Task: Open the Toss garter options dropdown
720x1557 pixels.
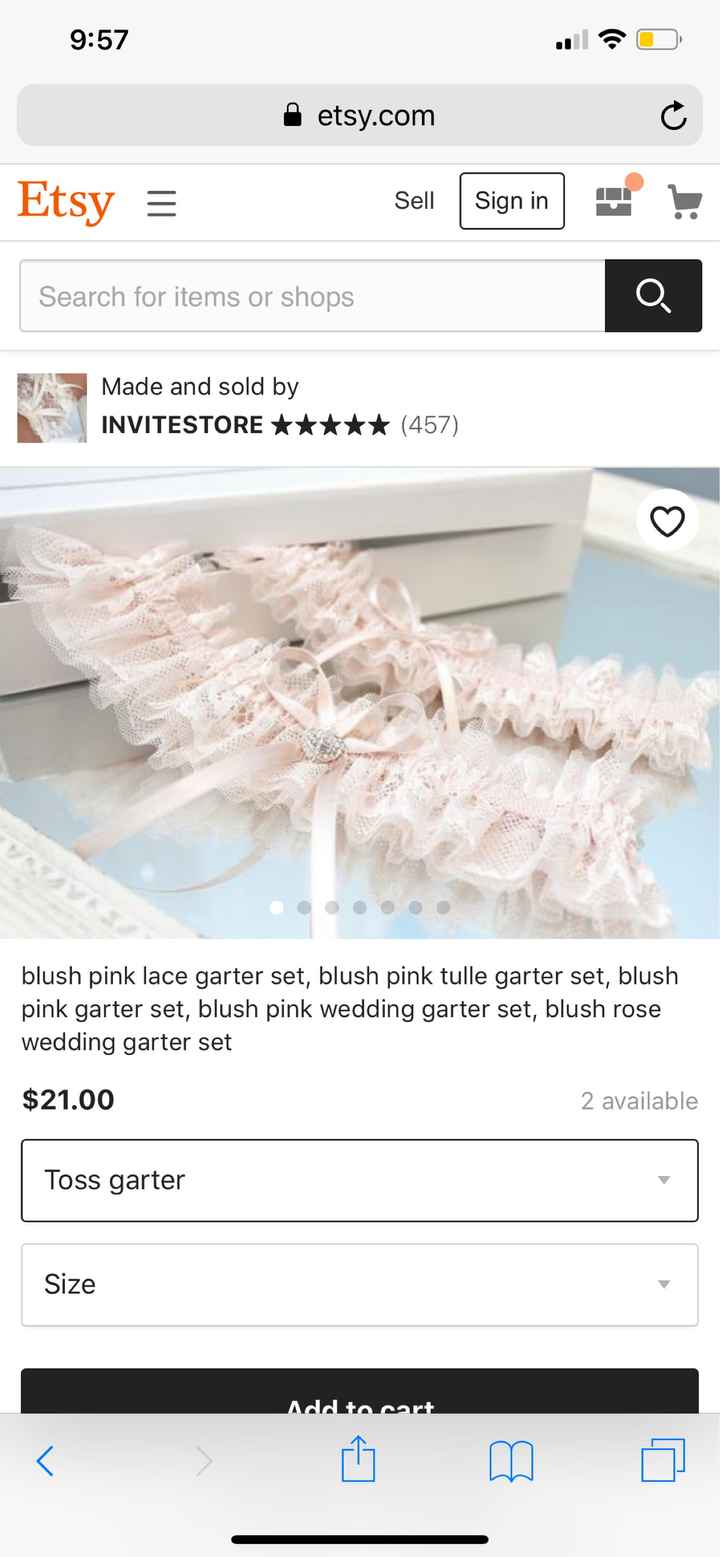Action: pyautogui.click(x=359, y=1180)
